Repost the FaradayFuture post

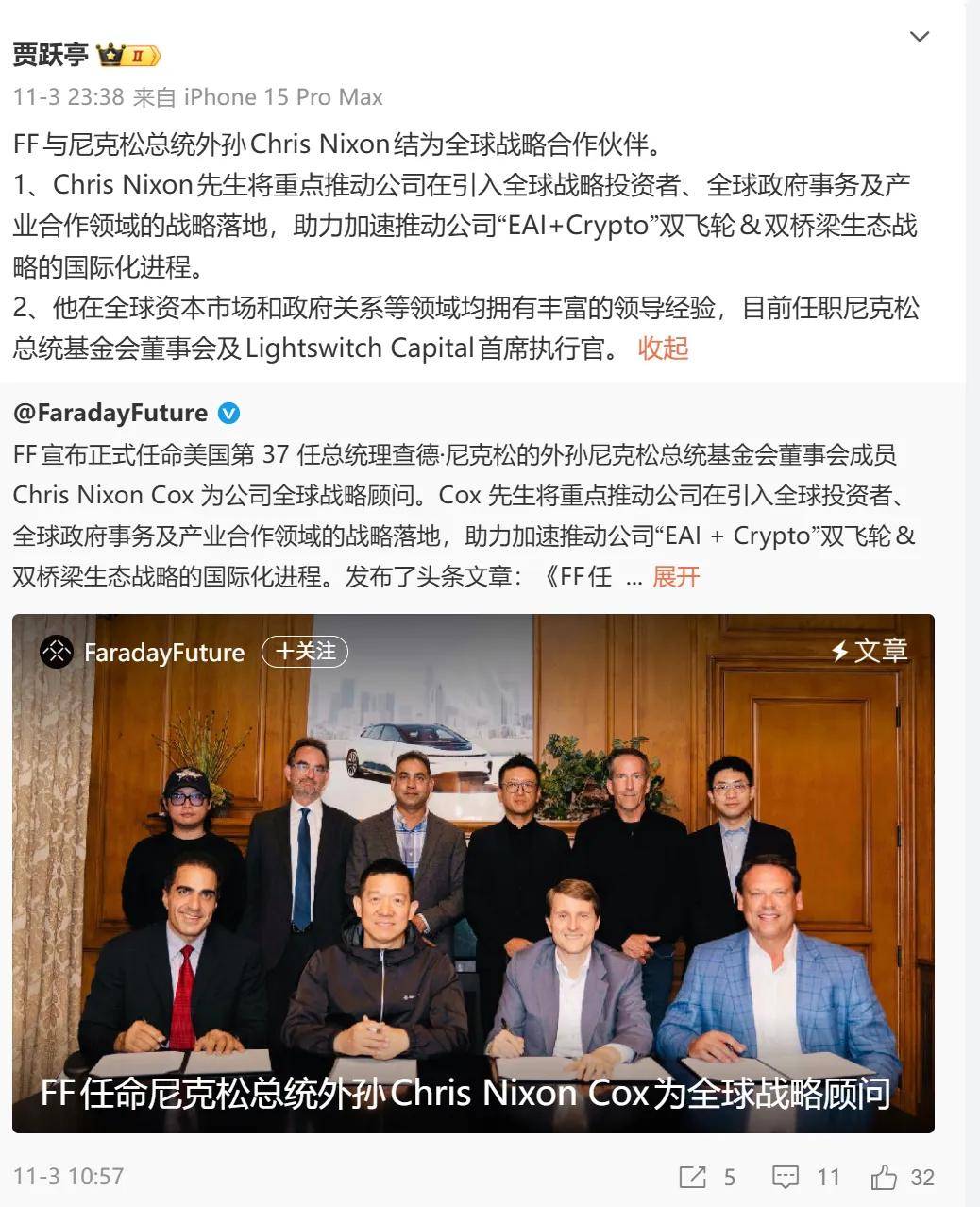coord(706,1177)
